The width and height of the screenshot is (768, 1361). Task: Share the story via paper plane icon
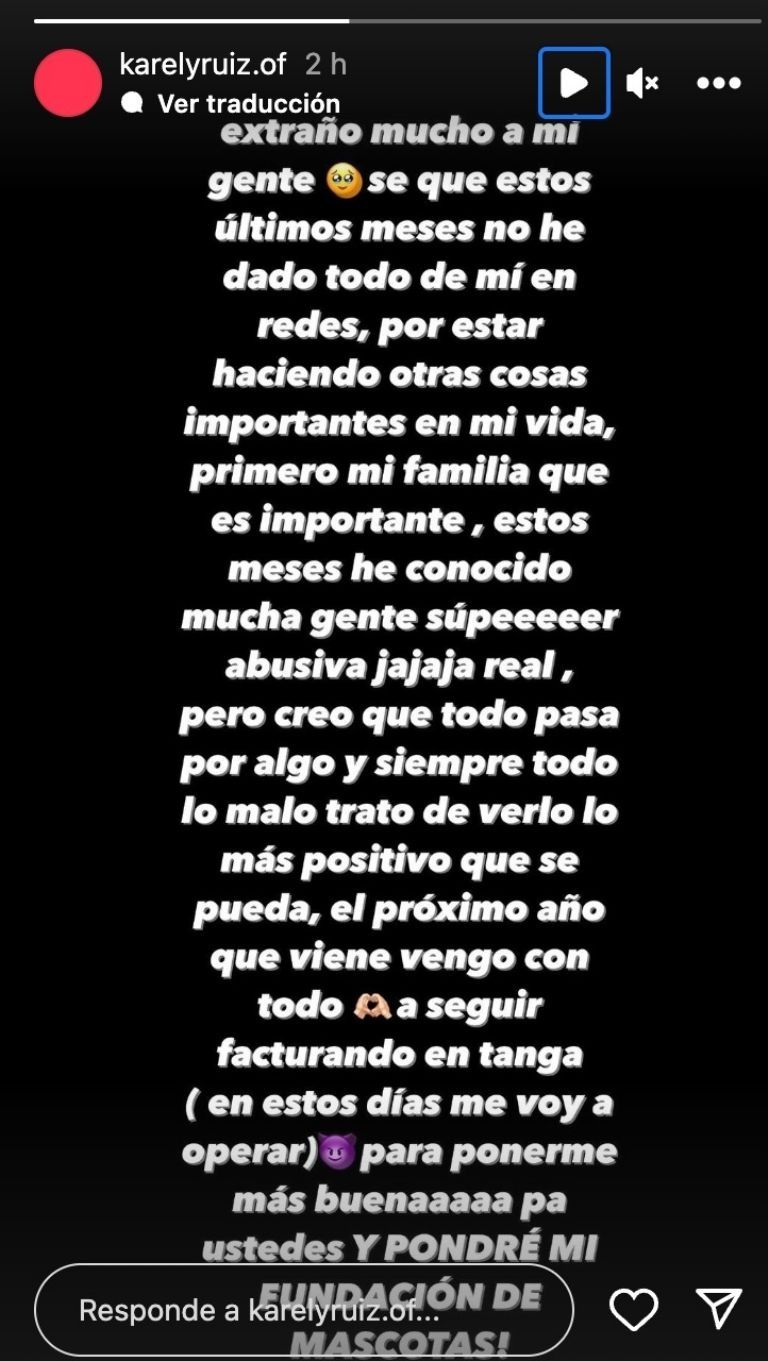tap(718, 1309)
